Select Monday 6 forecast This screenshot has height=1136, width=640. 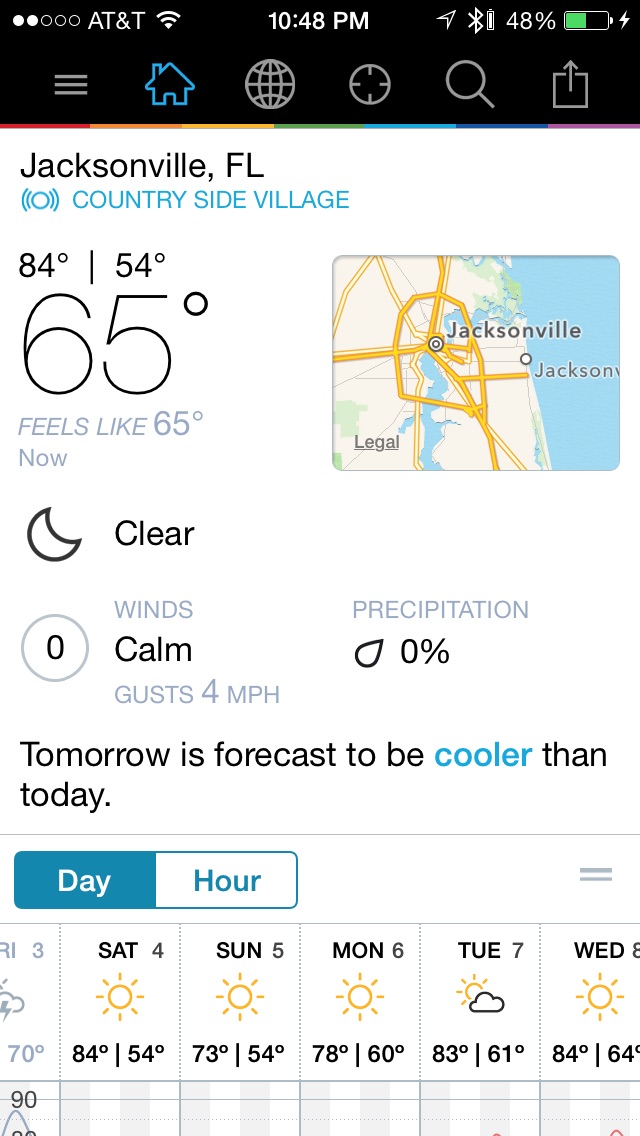pyautogui.click(x=360, y=1000)
